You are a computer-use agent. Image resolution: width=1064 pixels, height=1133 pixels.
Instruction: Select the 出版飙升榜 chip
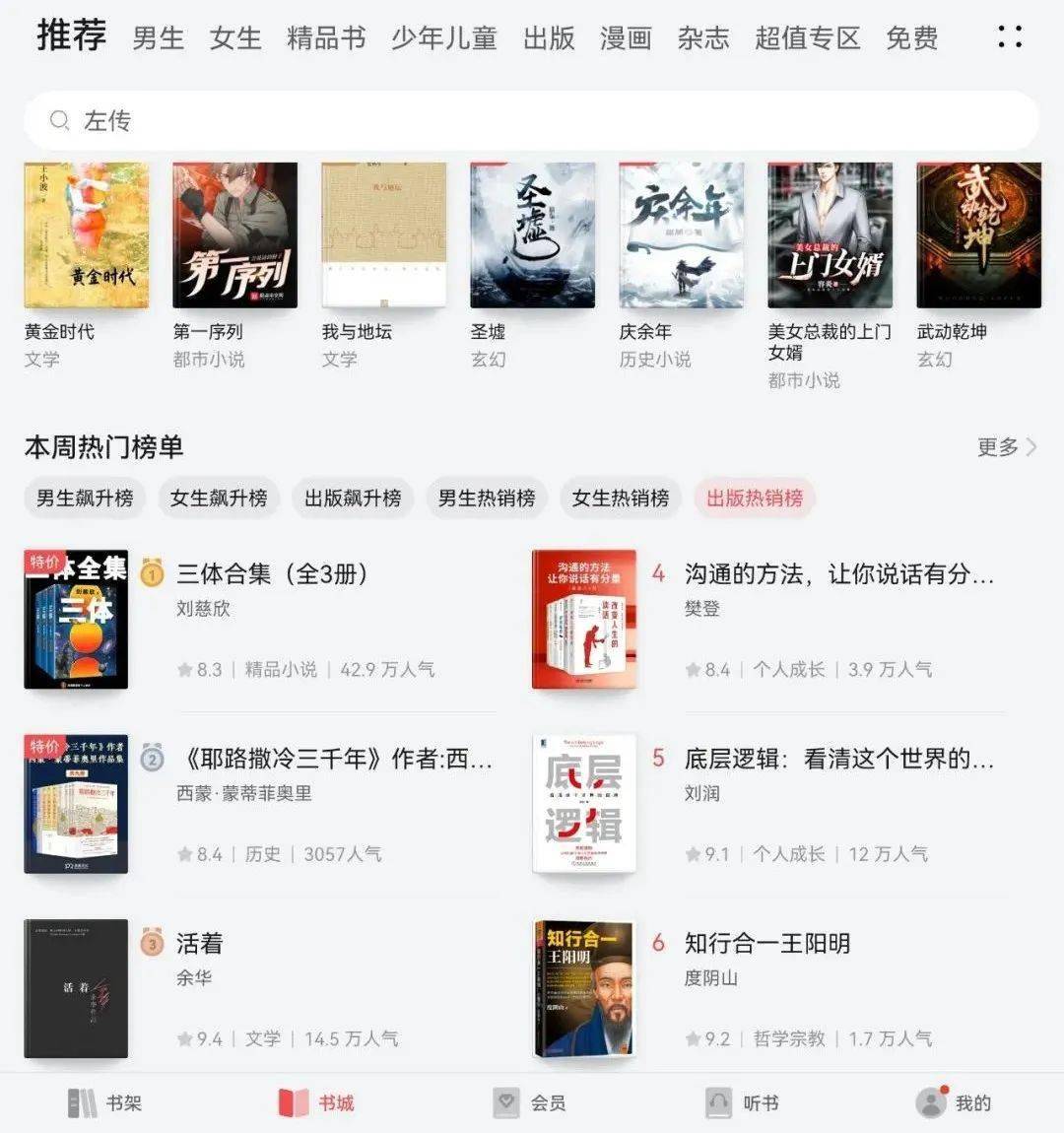click(353, 499)
